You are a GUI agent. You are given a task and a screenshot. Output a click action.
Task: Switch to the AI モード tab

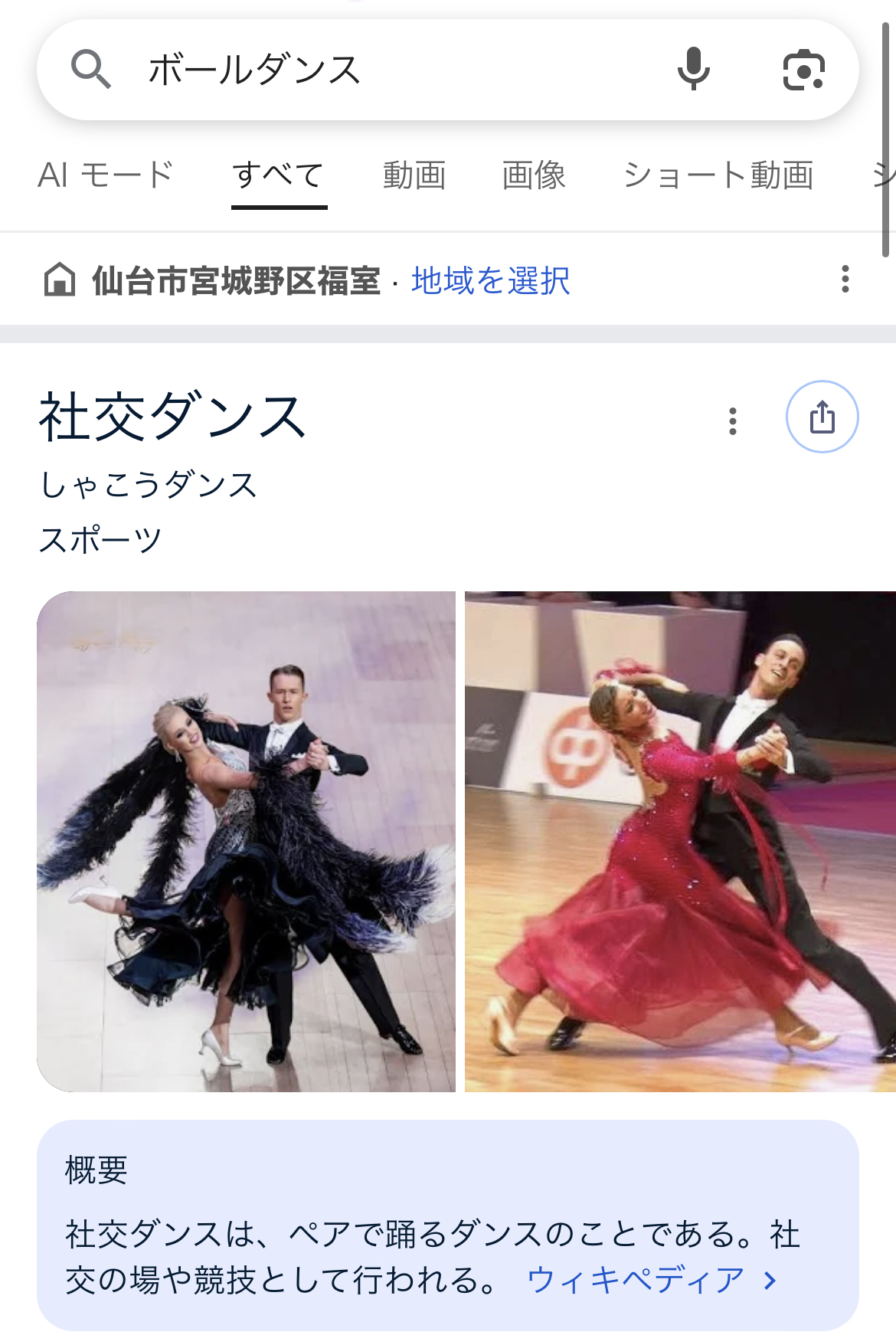106,175
